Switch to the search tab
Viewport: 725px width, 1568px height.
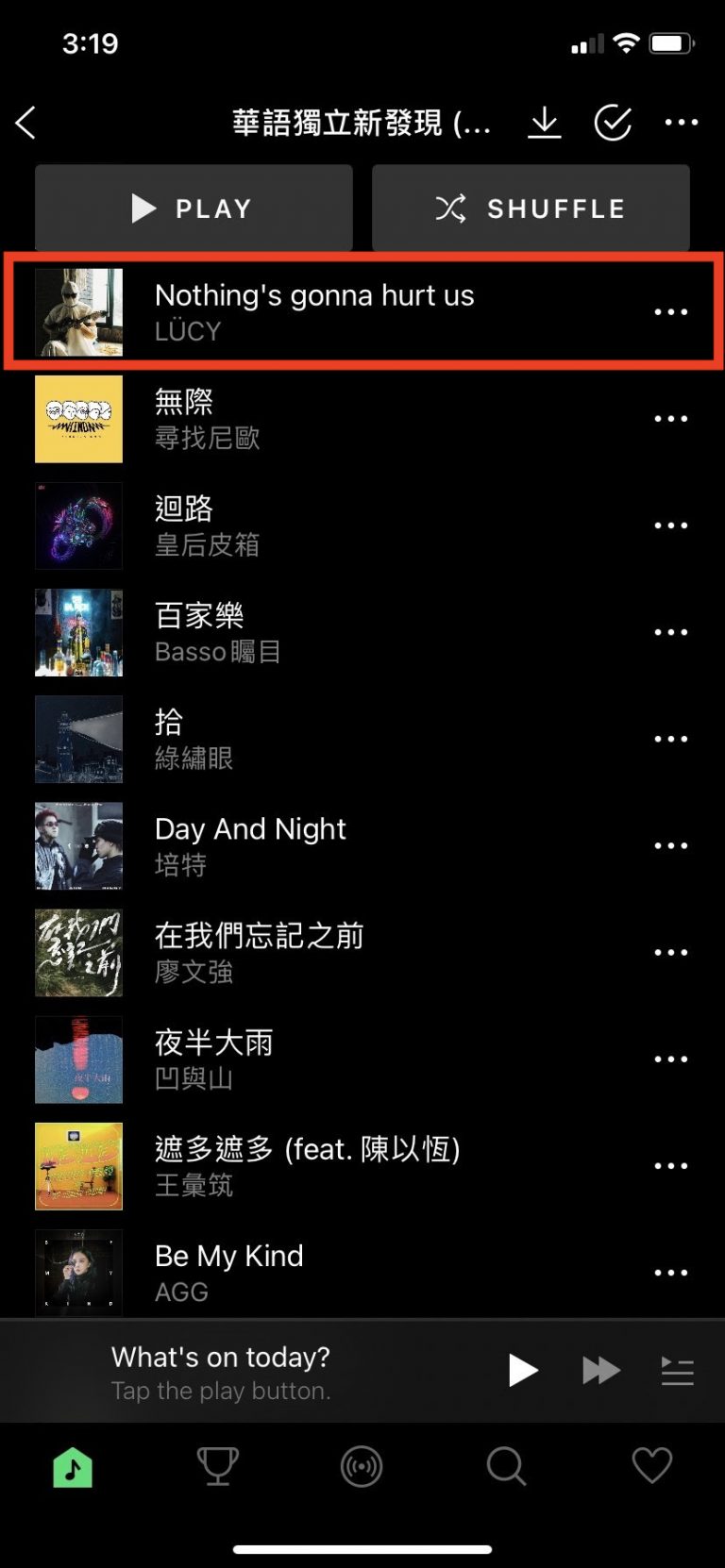(506, 1466)
